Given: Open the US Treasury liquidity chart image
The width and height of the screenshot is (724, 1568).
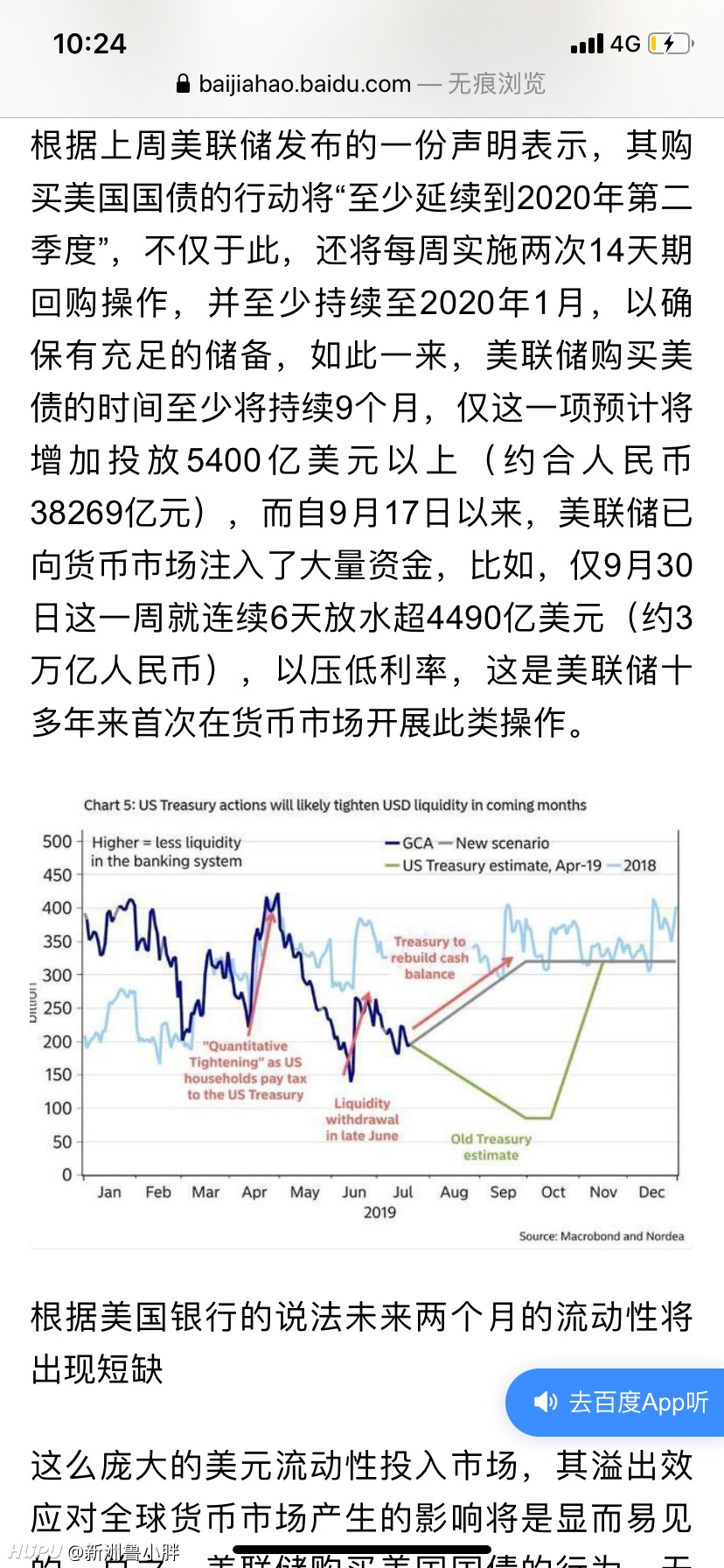Looking at the screenshot, I should point(362,1018).
